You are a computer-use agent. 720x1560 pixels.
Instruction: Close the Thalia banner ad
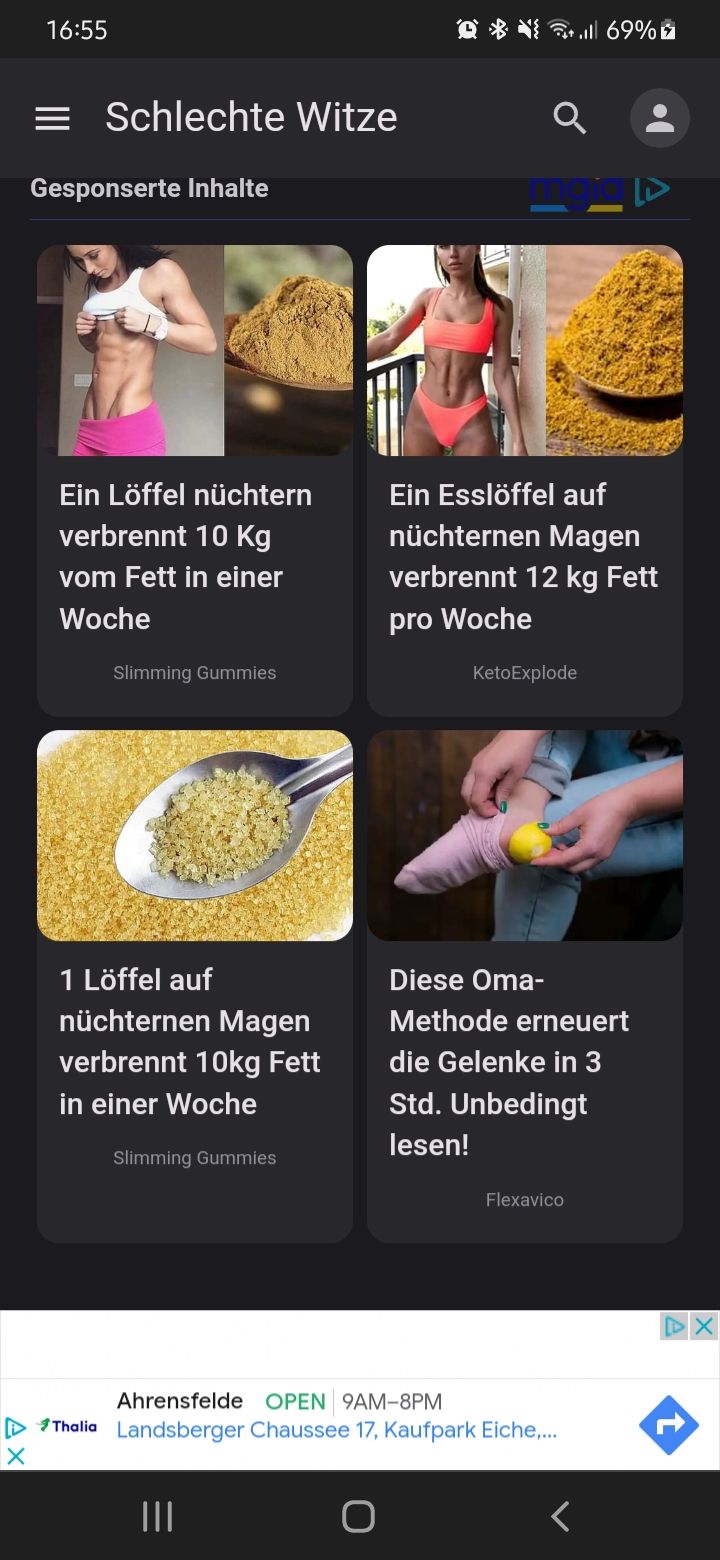(x=704, y=1327)
